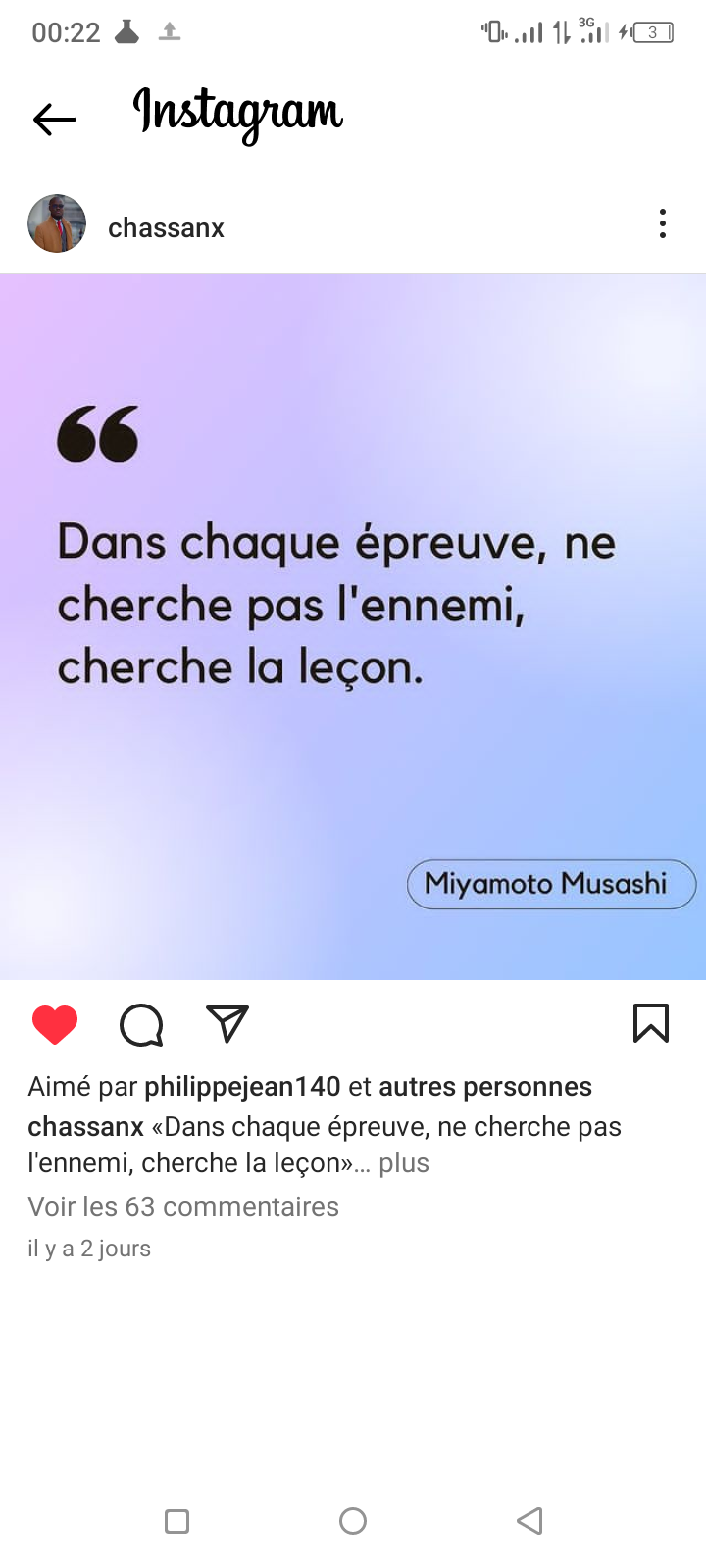Image resolution: width=706 pixels, height=1568 pixels.
Task: Voir les 63 commentaires
Action: tap(183, 1206)
